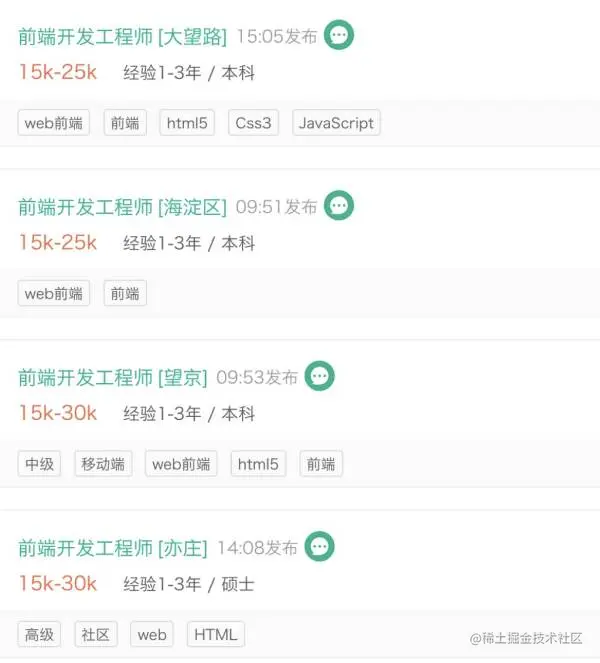600x663 pixels.
Task: View the 前端开发工程师 [望京] job details
Action: (x=112, y=377)
